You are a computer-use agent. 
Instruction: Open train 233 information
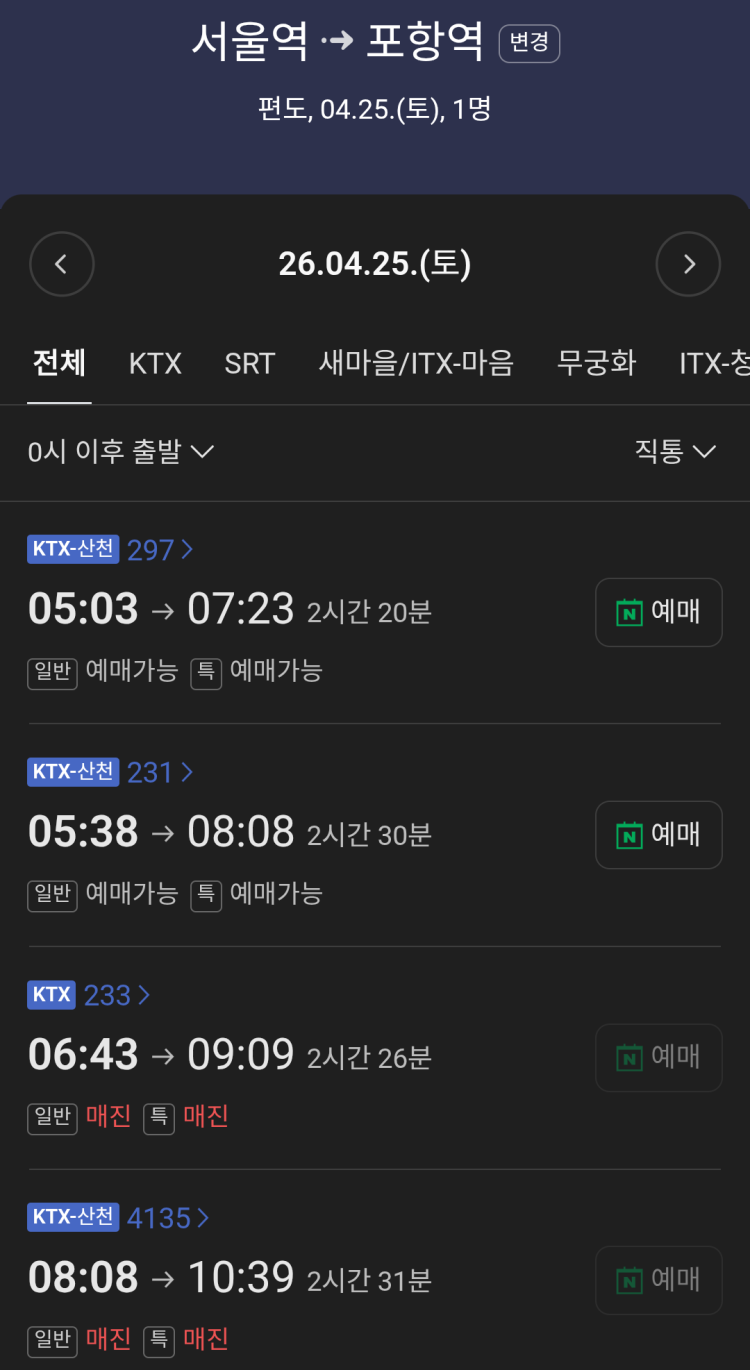pyautogui.click(x=116, y=995)
